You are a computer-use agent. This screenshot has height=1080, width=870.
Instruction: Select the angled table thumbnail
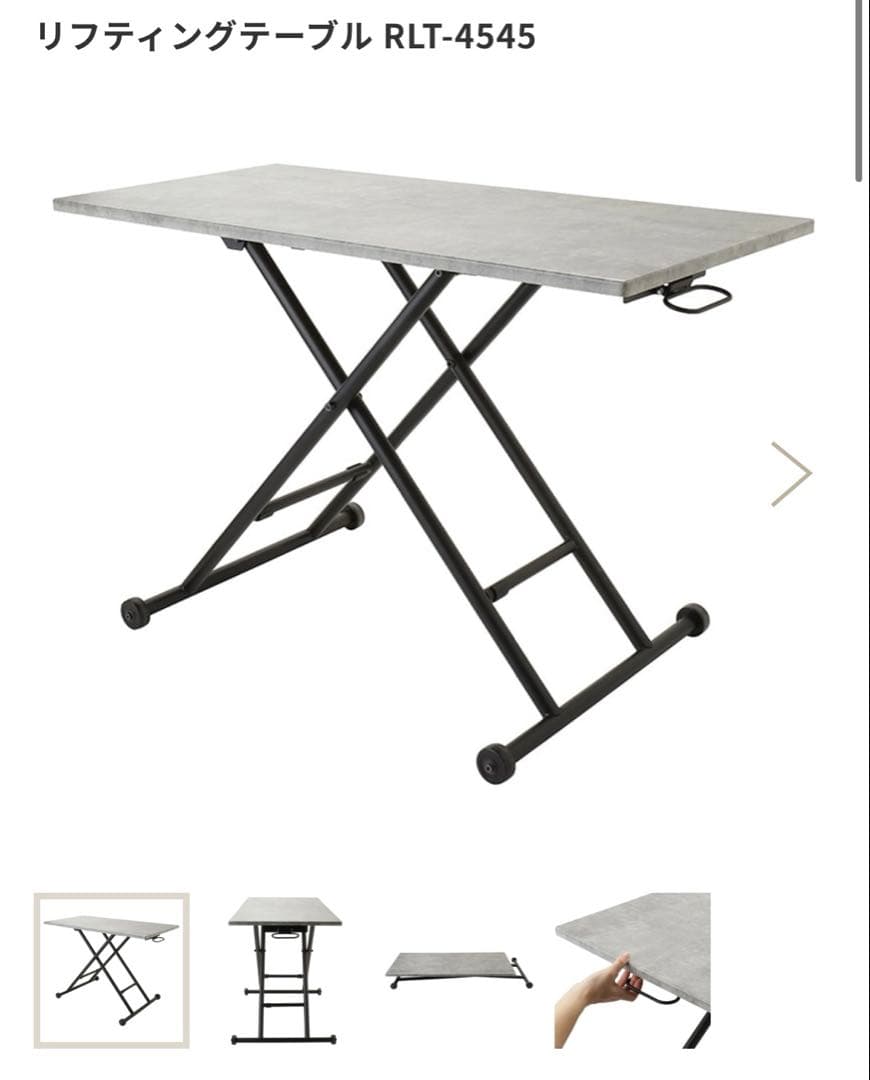pos(111,969)
